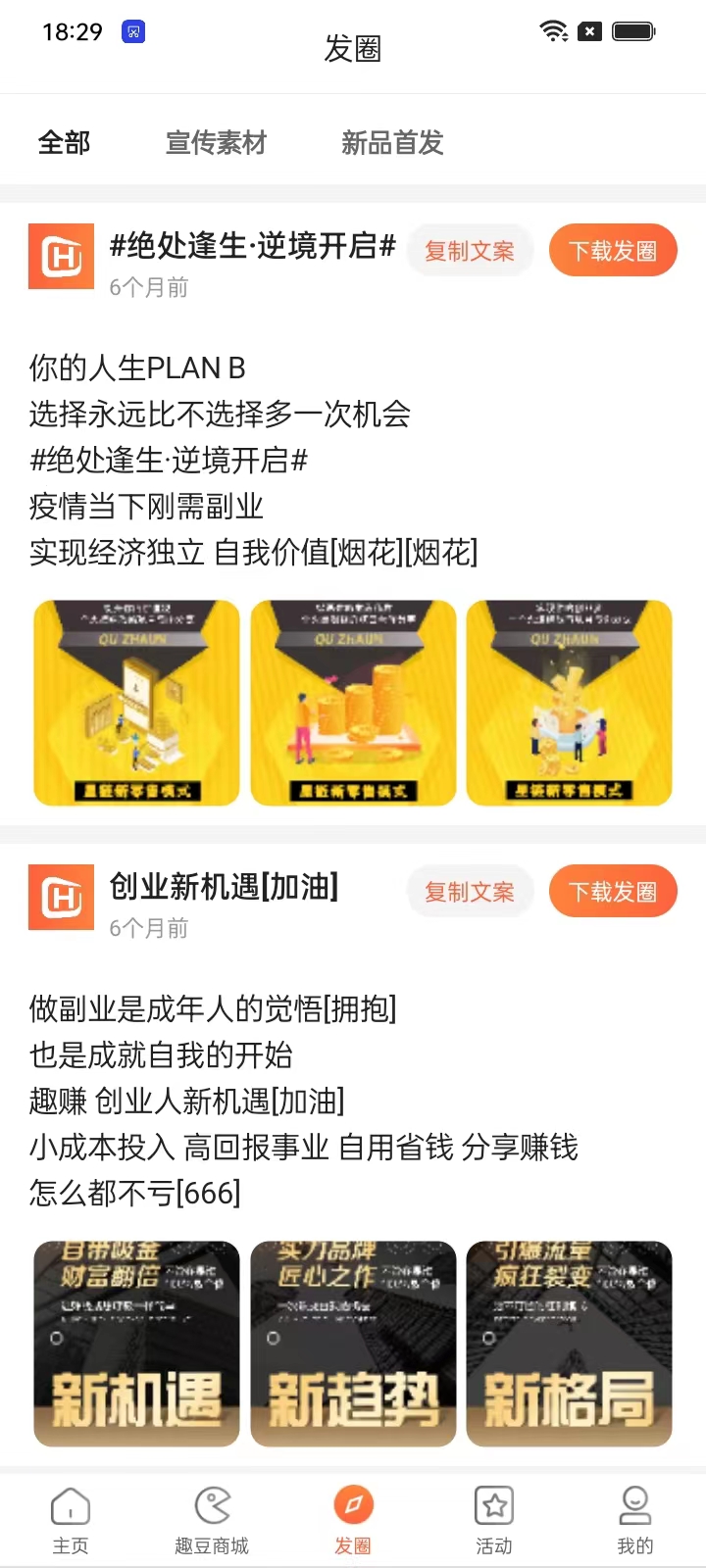Open the 新机遇 poster image

tap(136, 1344)
